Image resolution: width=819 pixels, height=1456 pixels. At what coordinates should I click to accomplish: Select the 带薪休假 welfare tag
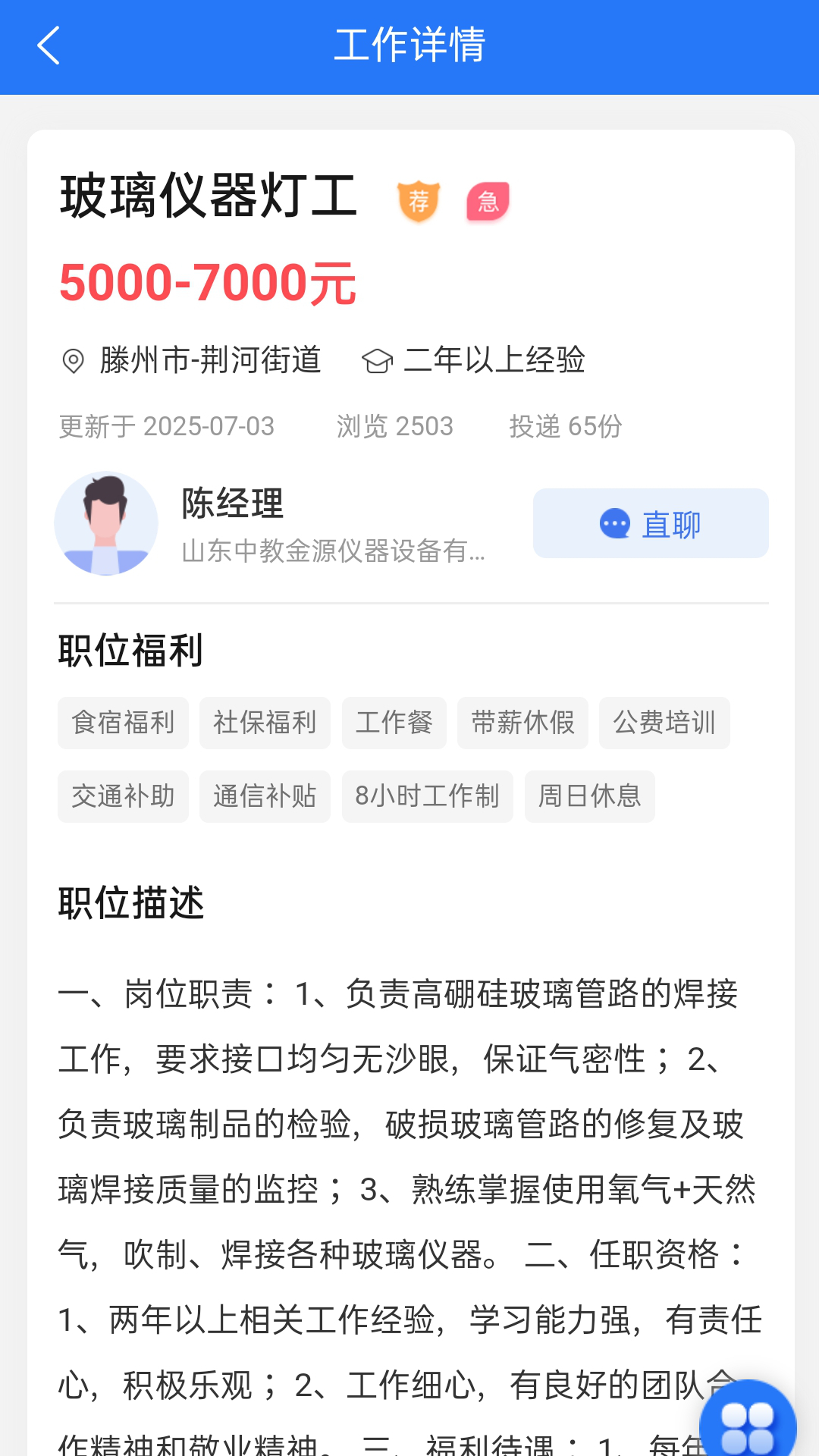coord(522,723)
